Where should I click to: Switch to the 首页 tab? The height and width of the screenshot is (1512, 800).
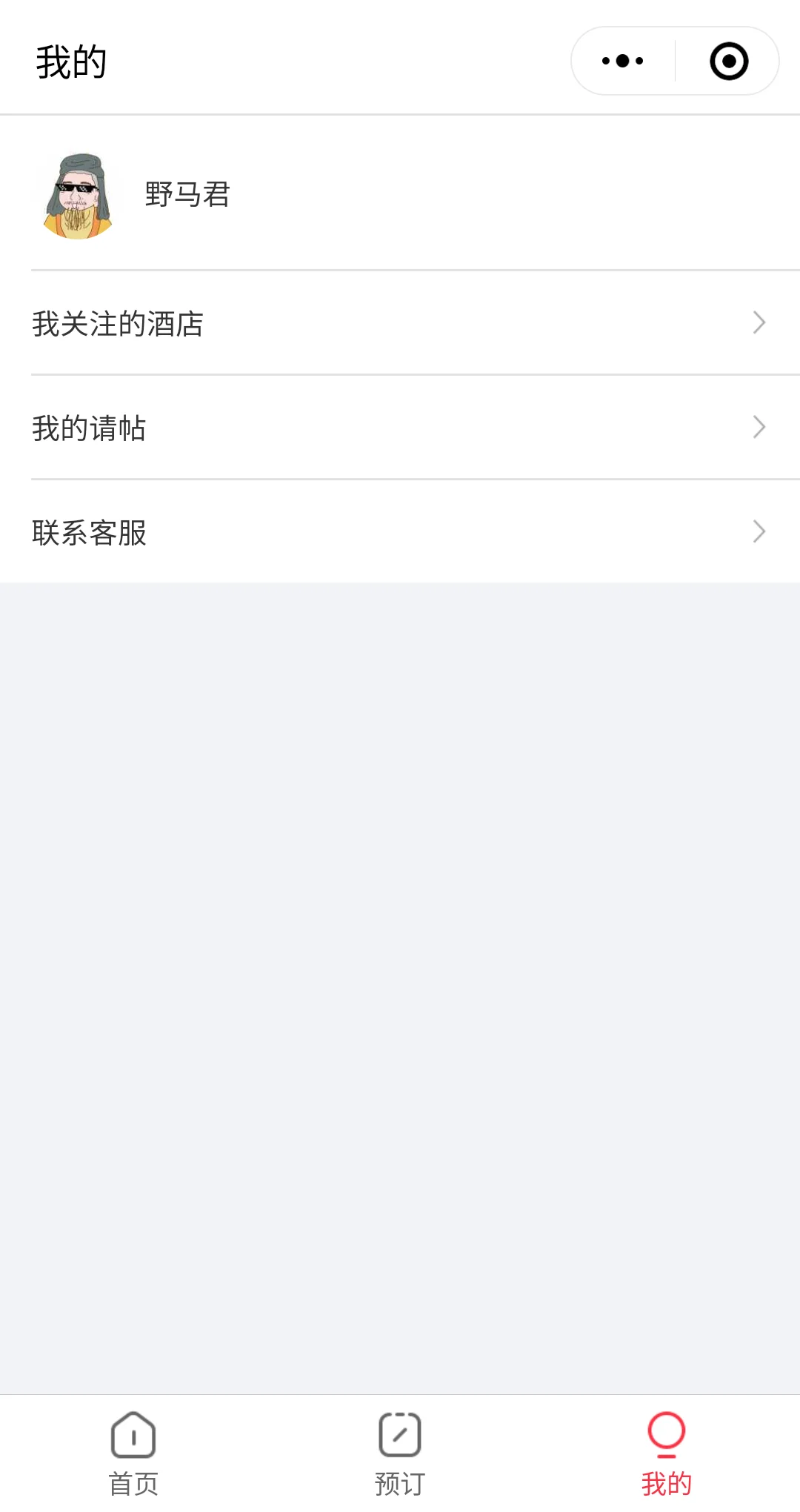pos(133,1453)
